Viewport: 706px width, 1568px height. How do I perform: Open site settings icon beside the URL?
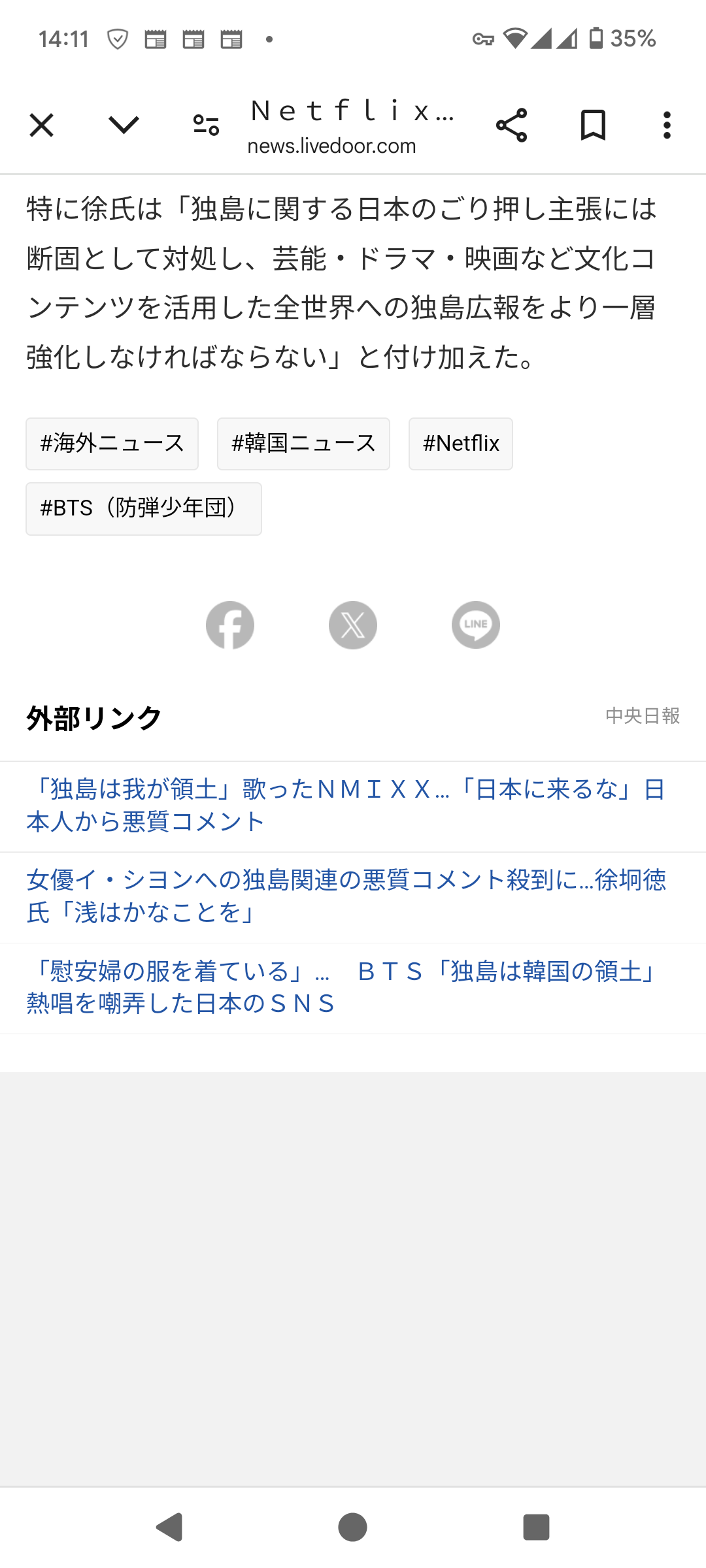point(207,125)
